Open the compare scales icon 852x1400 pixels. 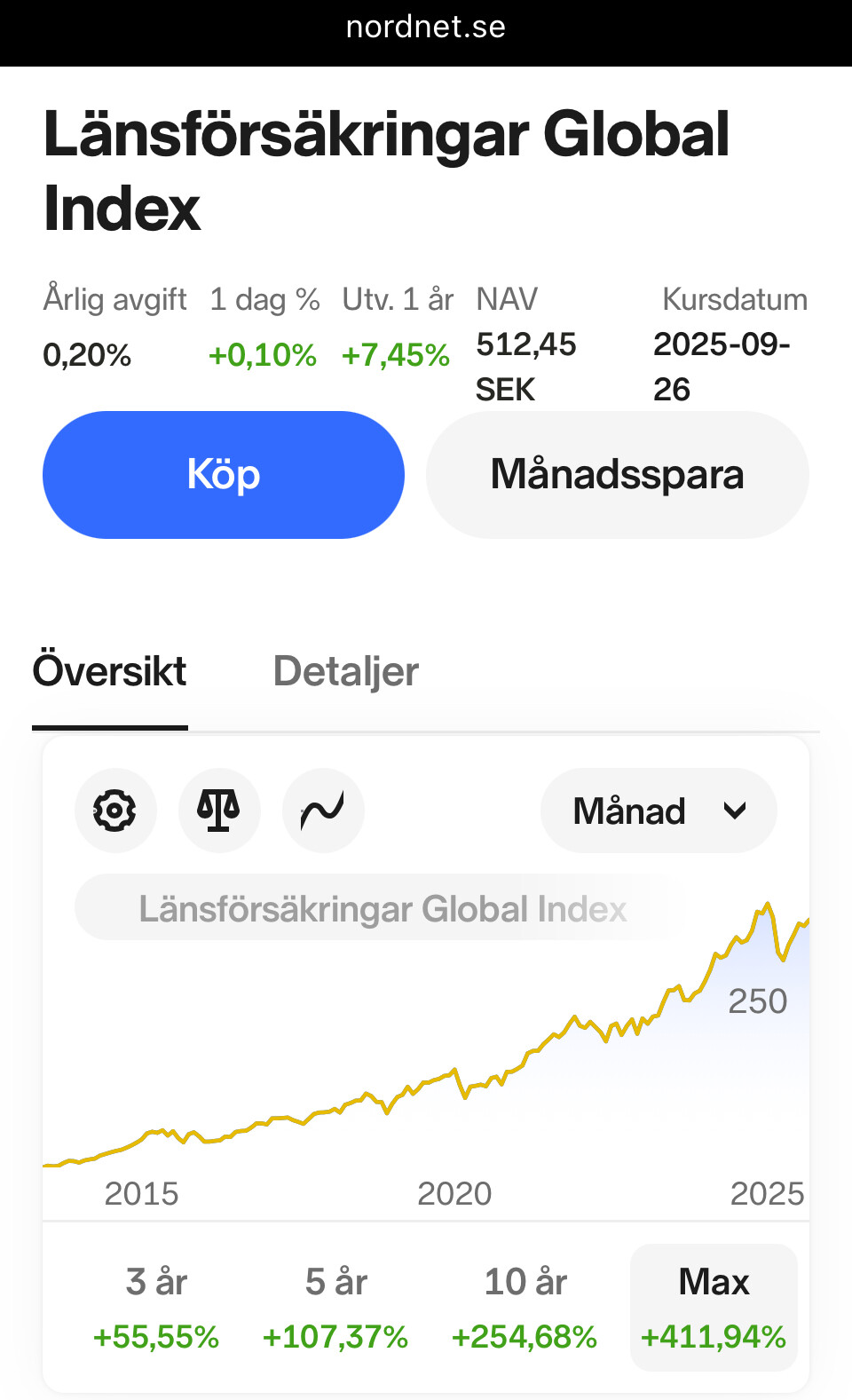click(x=218, y=811)
